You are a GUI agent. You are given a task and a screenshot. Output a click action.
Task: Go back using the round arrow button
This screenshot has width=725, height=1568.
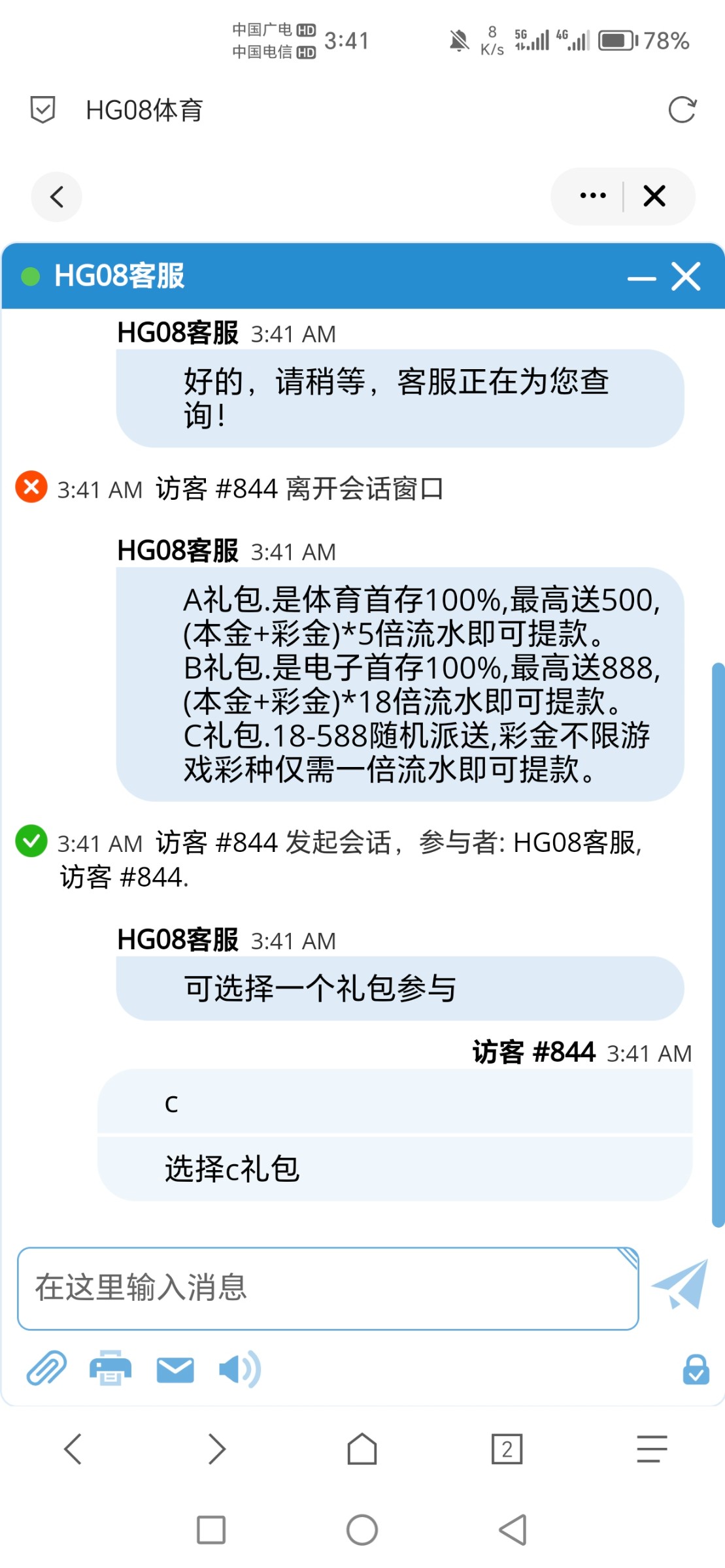pyautogui.click(x=57, y=197)
